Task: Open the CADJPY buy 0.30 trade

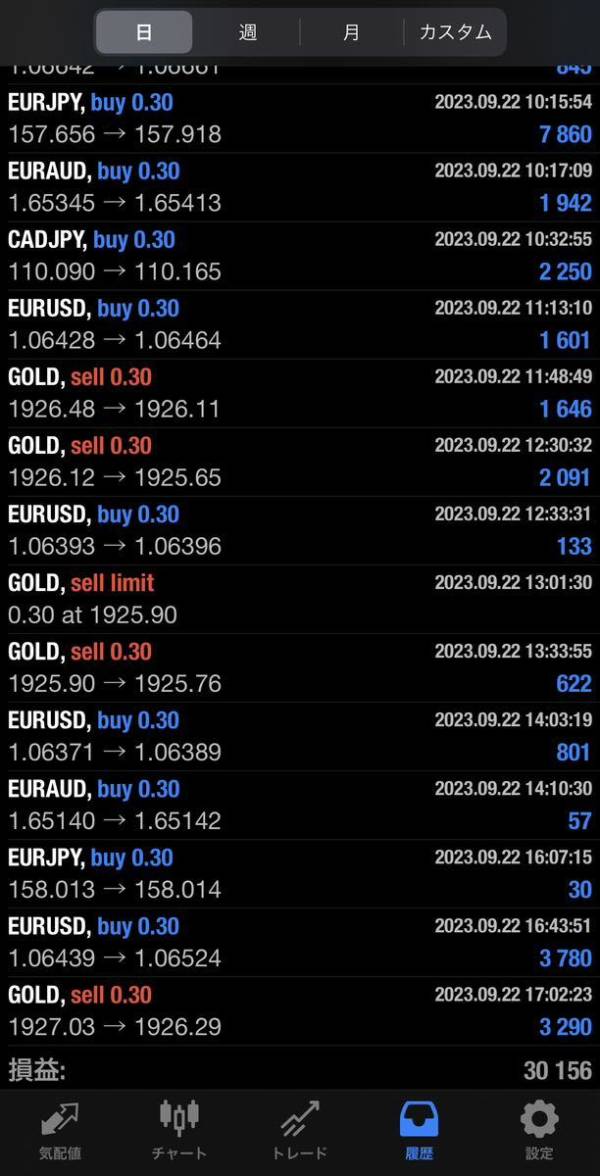Action: (x=300, y=256)
